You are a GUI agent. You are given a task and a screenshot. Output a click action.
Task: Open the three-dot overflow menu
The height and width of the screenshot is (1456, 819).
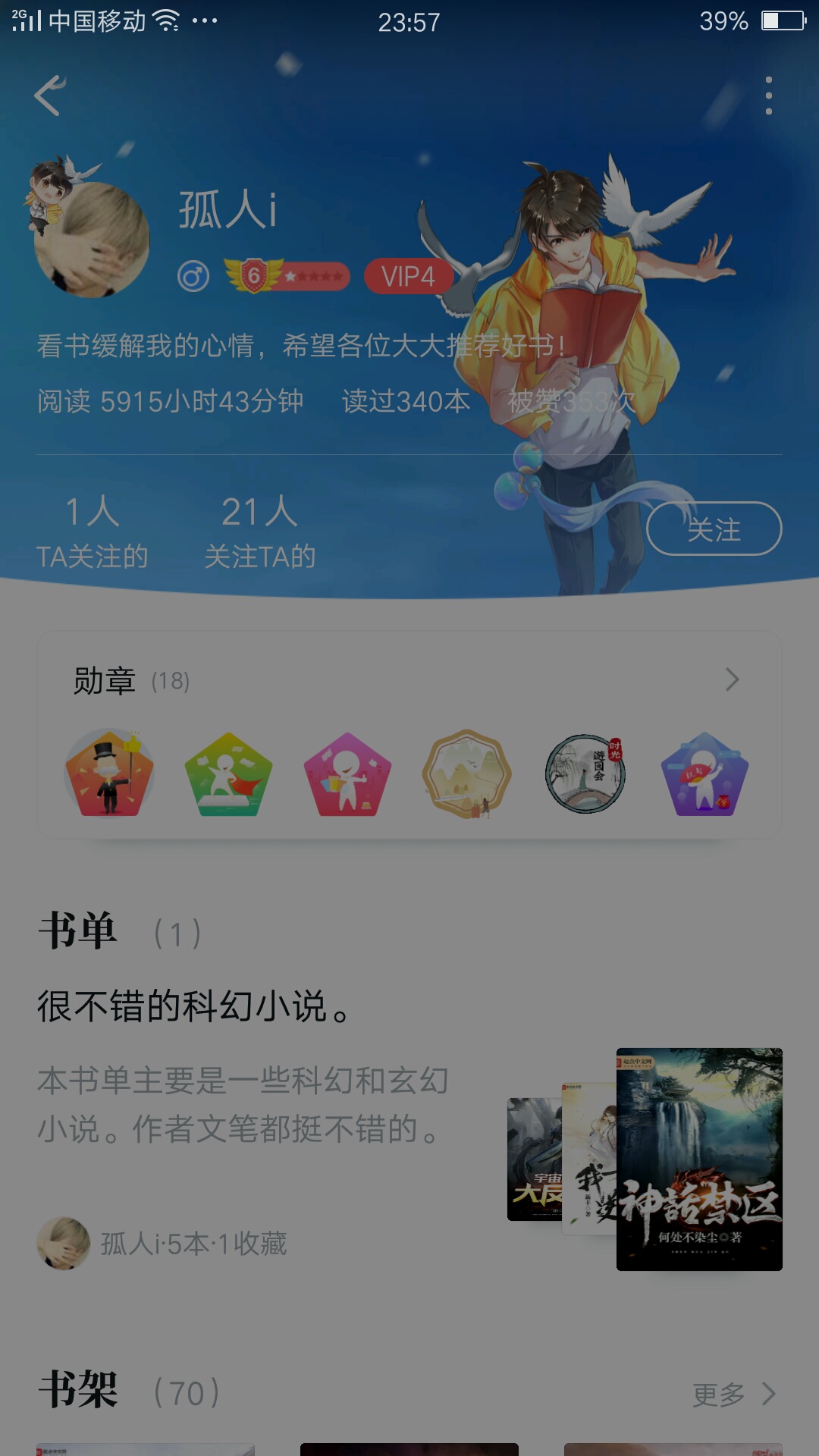[769, 96]
